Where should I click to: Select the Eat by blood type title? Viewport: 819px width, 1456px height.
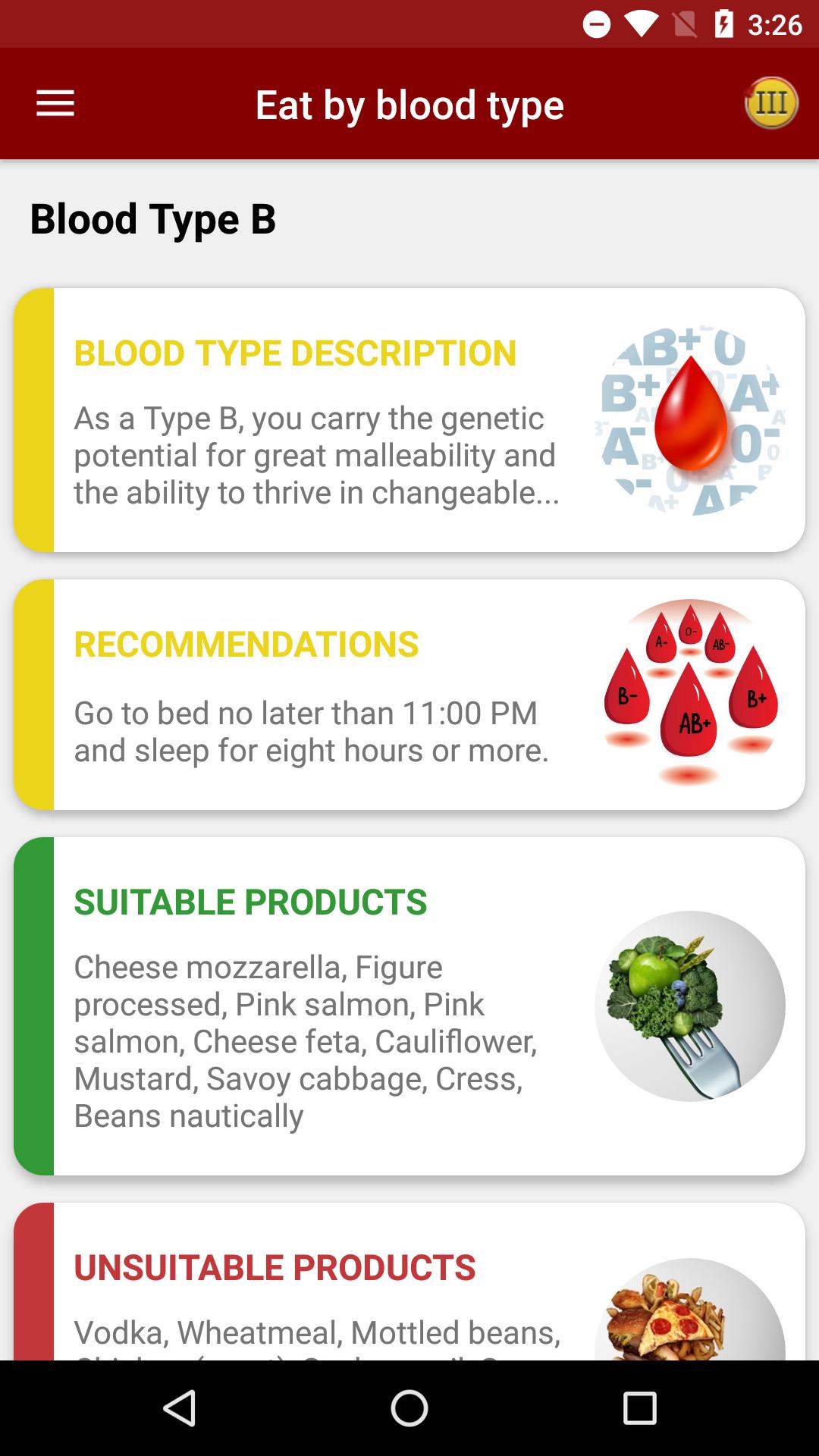(409, 104)
